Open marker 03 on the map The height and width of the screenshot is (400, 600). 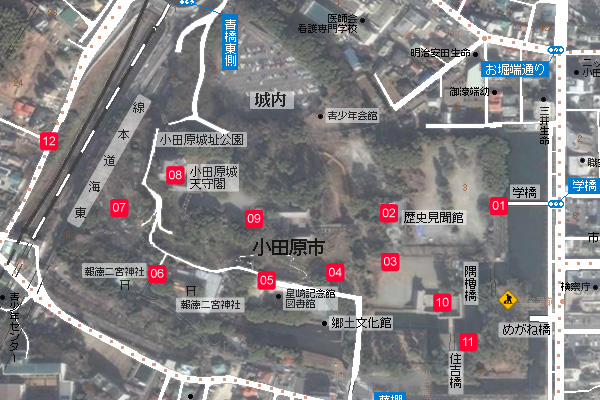click(390, 262)
